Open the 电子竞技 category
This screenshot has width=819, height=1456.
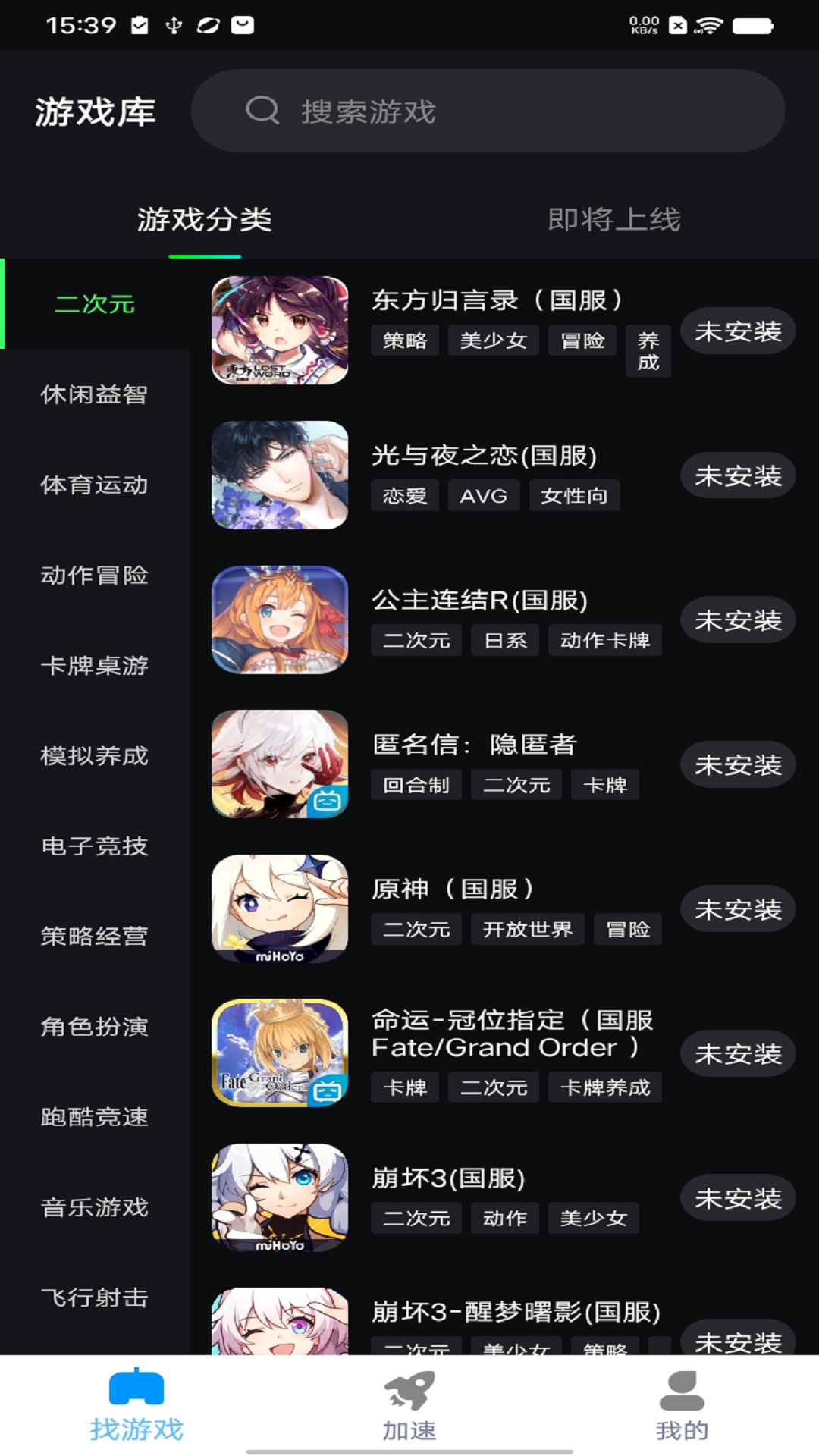pyautogui.click(x=94, y=846)
